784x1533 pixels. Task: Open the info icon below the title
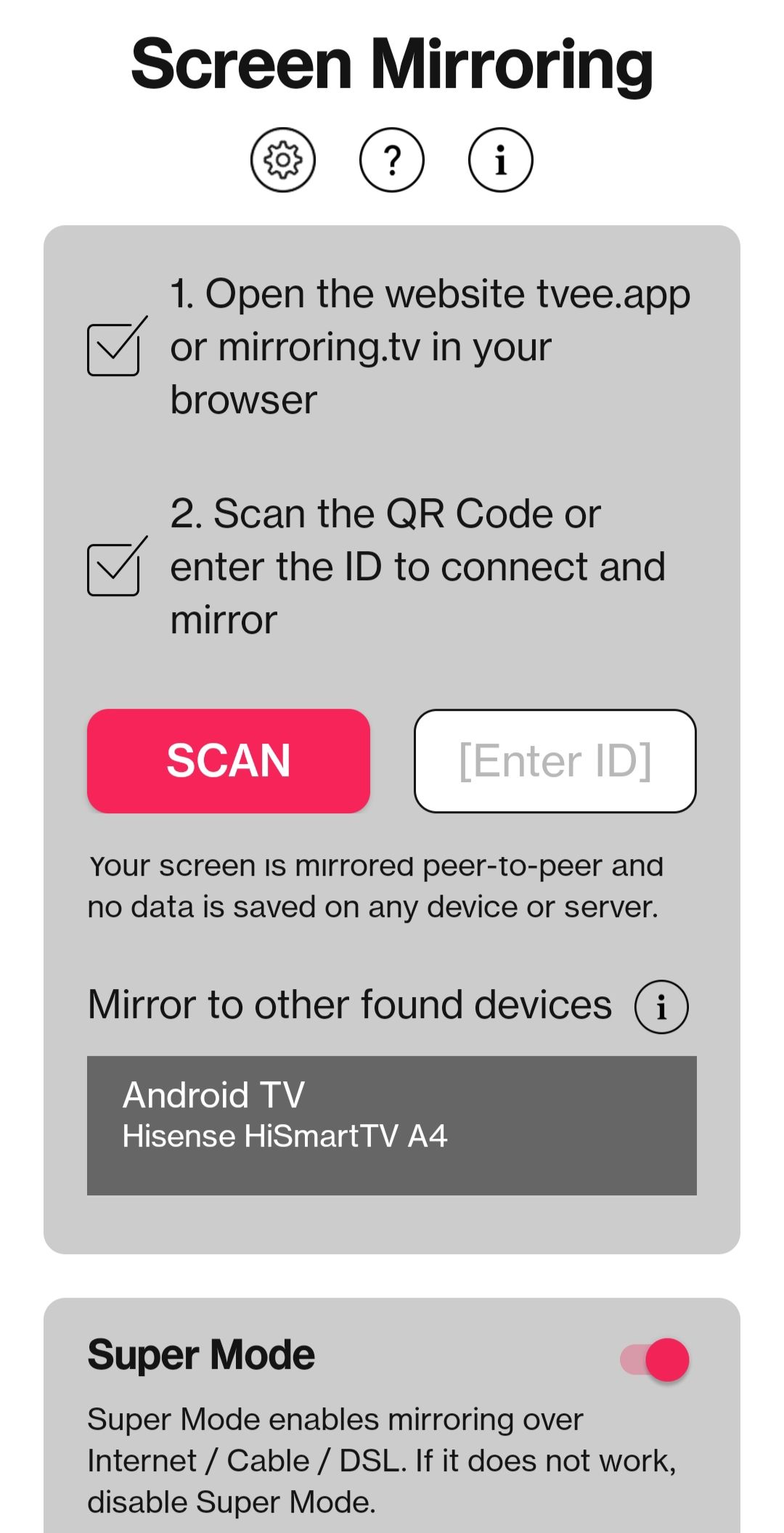[x=501, y=160]
